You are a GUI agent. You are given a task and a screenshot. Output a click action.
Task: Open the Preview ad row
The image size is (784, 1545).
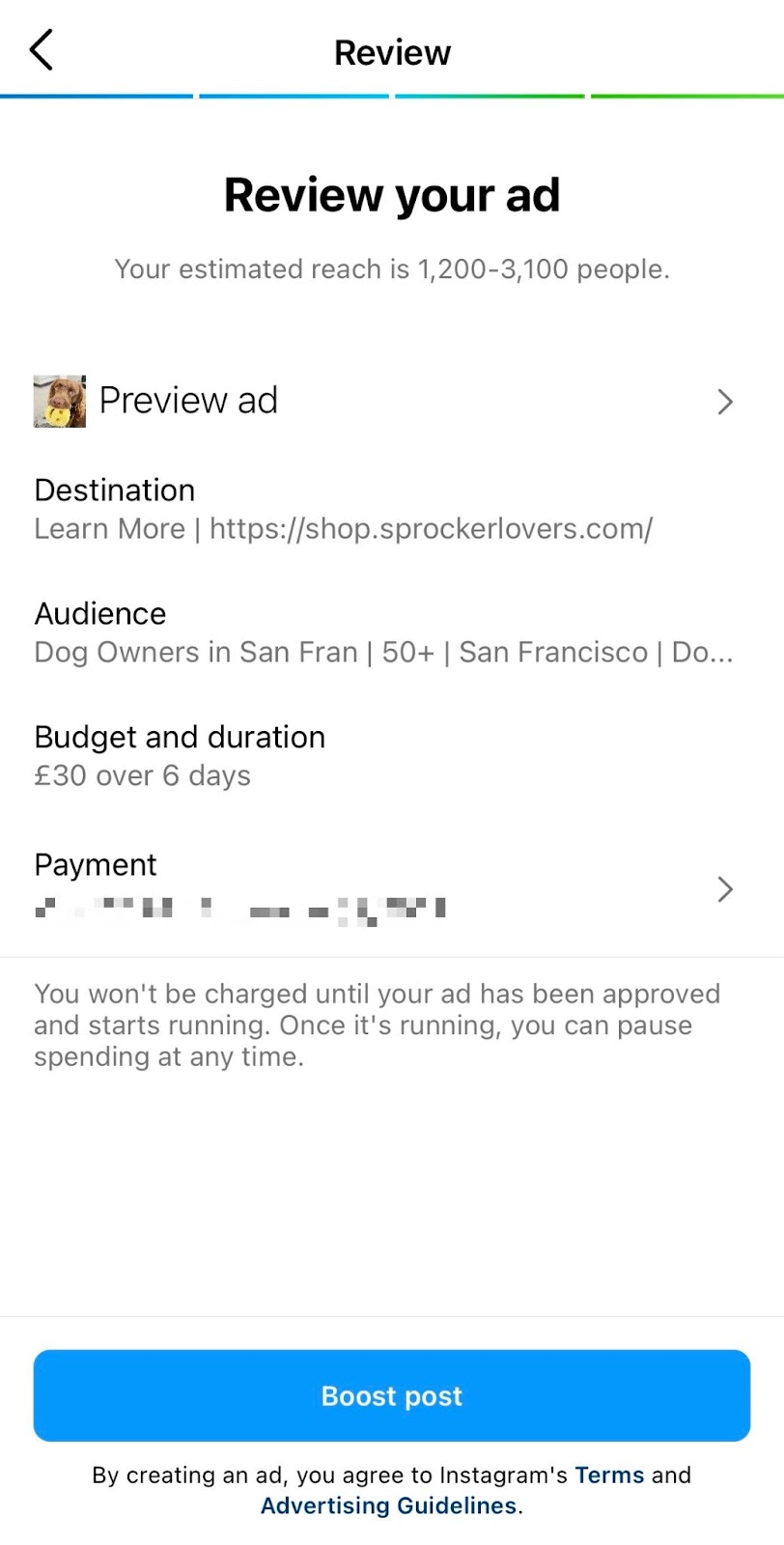[386, 401]
